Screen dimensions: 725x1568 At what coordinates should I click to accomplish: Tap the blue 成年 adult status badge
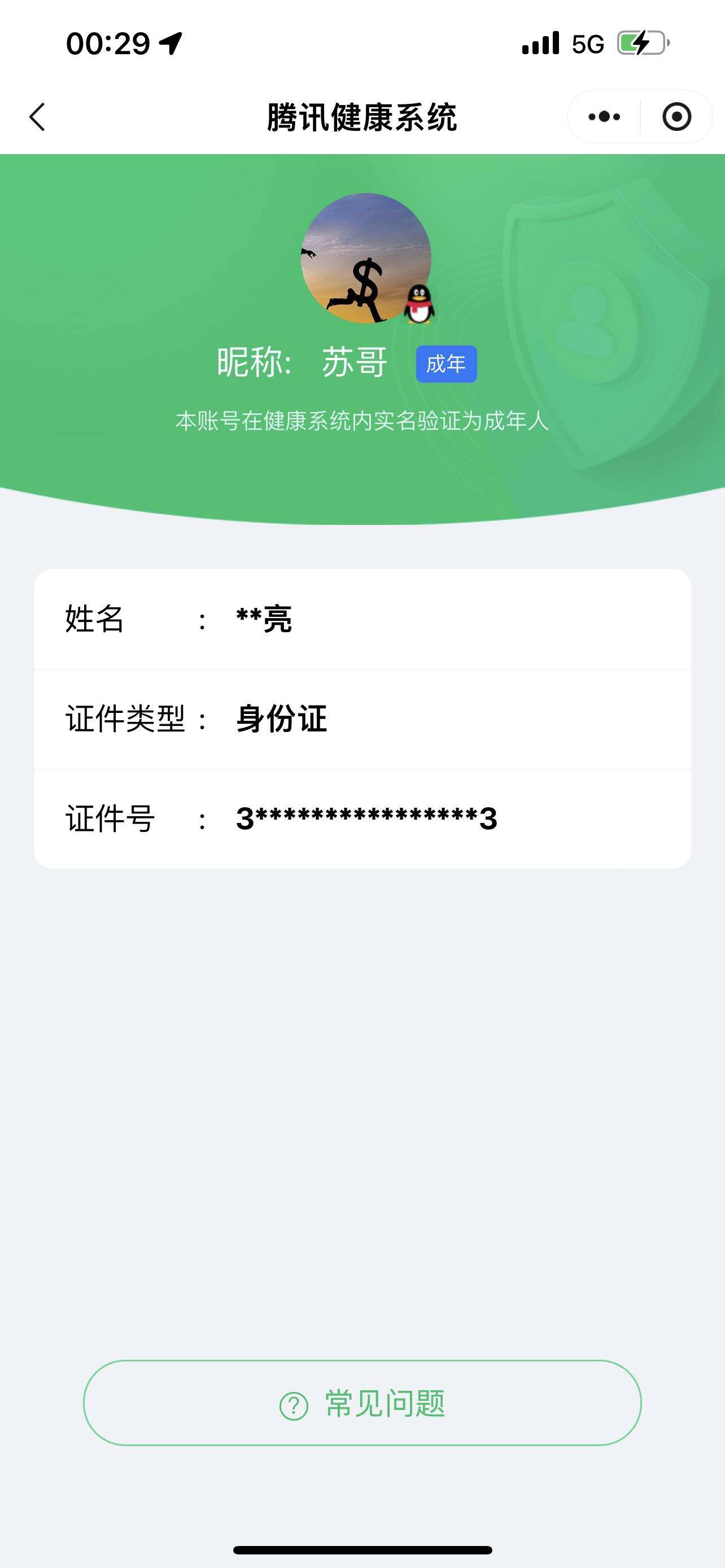pos(446,362)
